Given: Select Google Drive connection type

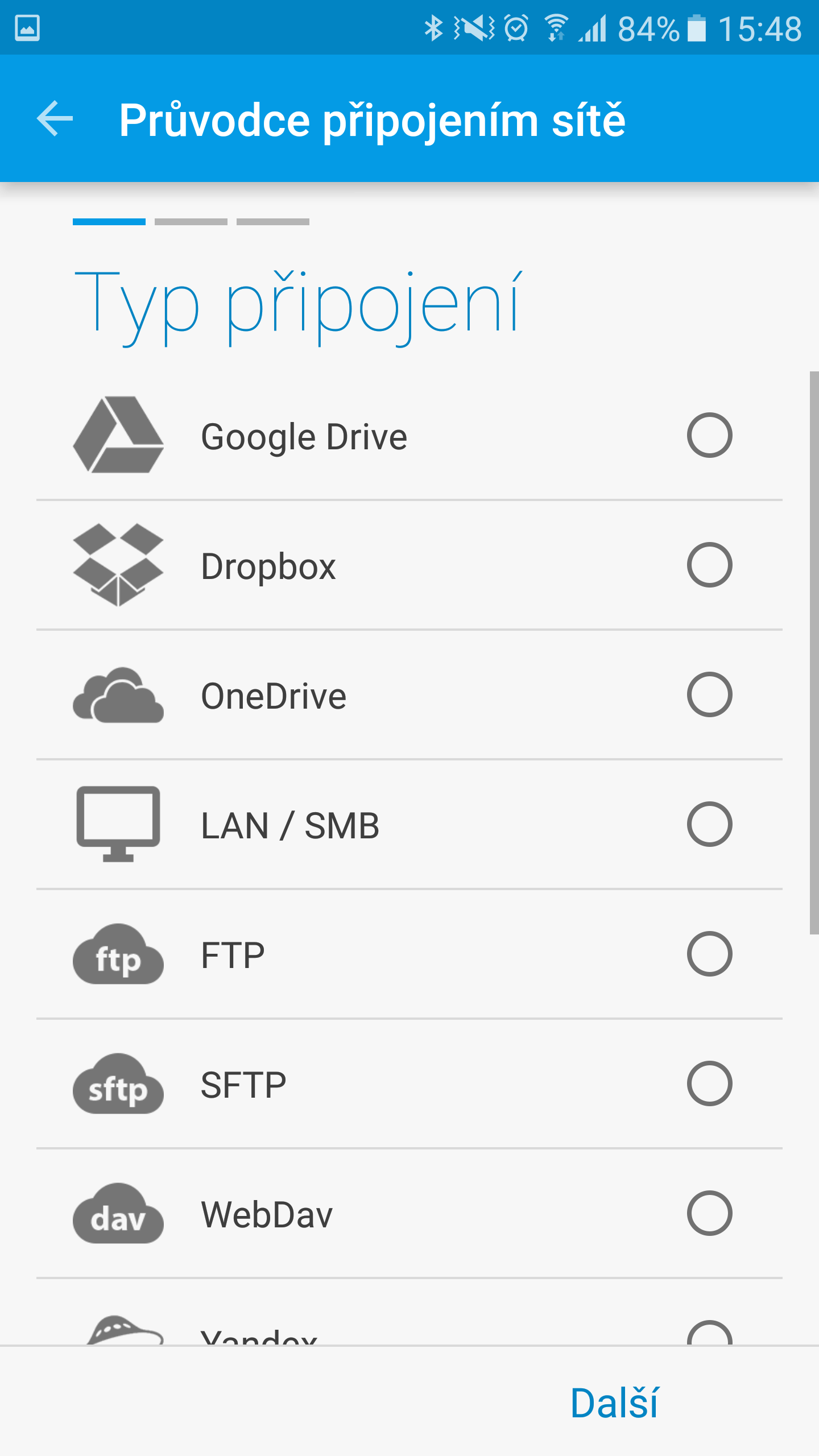Looking at the screenshot, I should pyautogui.click(x=409, y=436).
